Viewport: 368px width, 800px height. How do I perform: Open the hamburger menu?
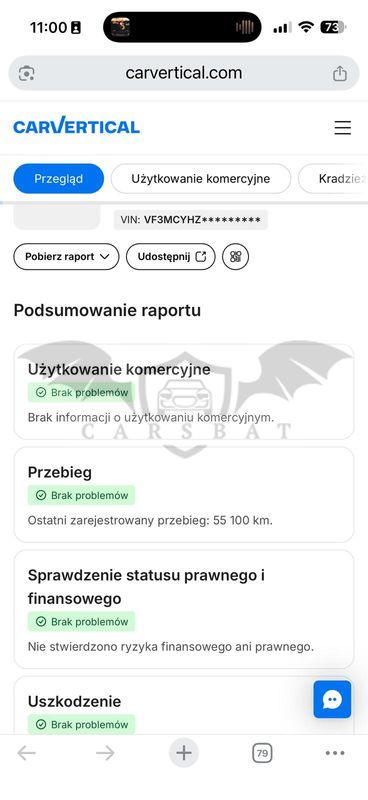(342, 128)
